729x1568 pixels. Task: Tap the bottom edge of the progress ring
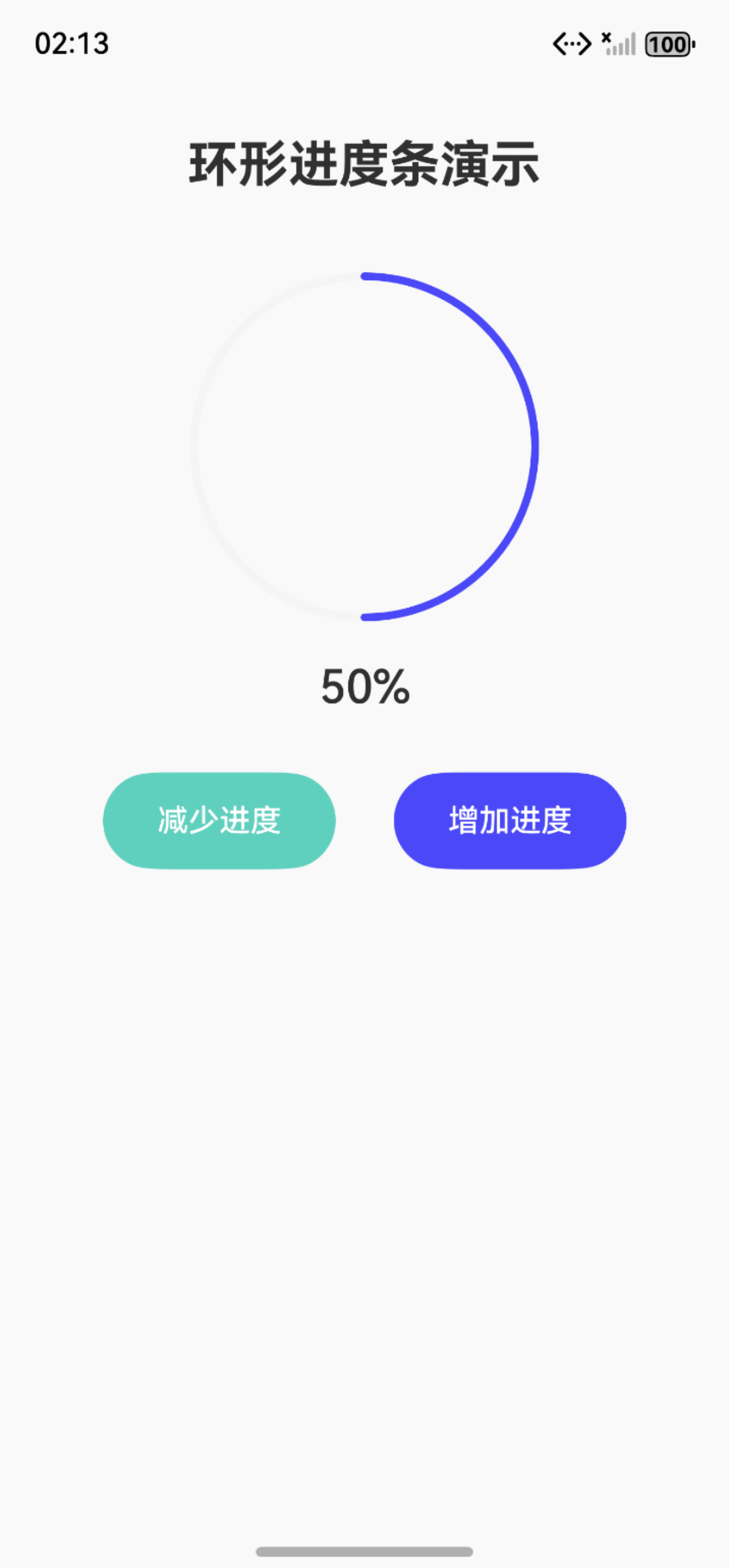364,618
